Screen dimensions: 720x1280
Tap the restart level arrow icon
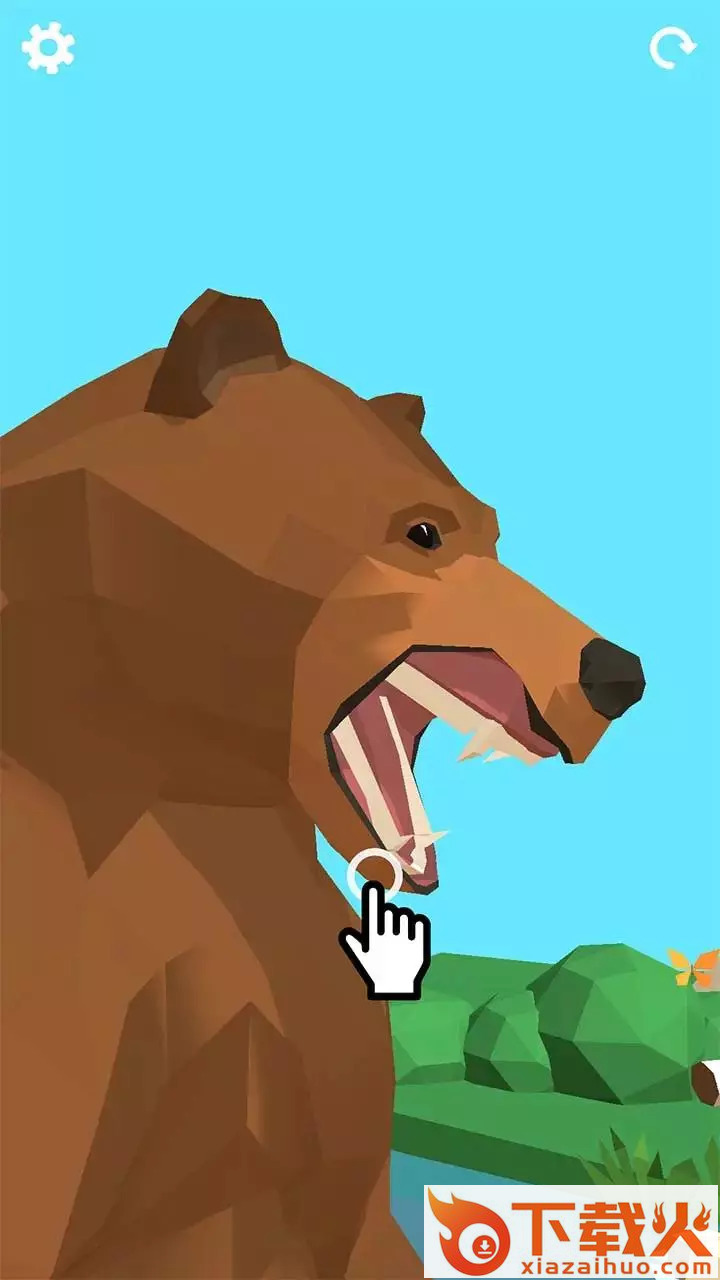pyautogui.click(x=672, y=48)
